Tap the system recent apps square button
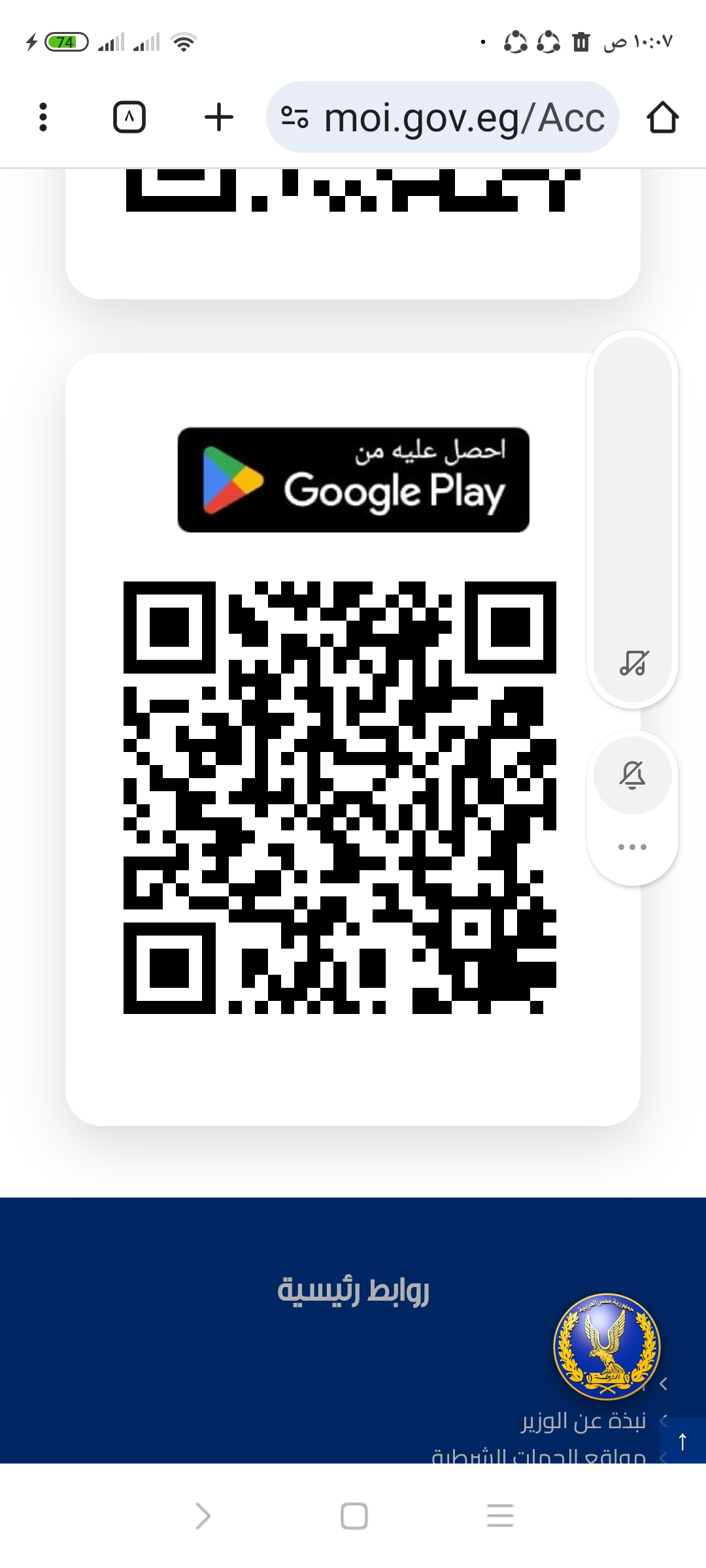Viewport: 706px width, 1568px height. click(x=354, y=1516)
